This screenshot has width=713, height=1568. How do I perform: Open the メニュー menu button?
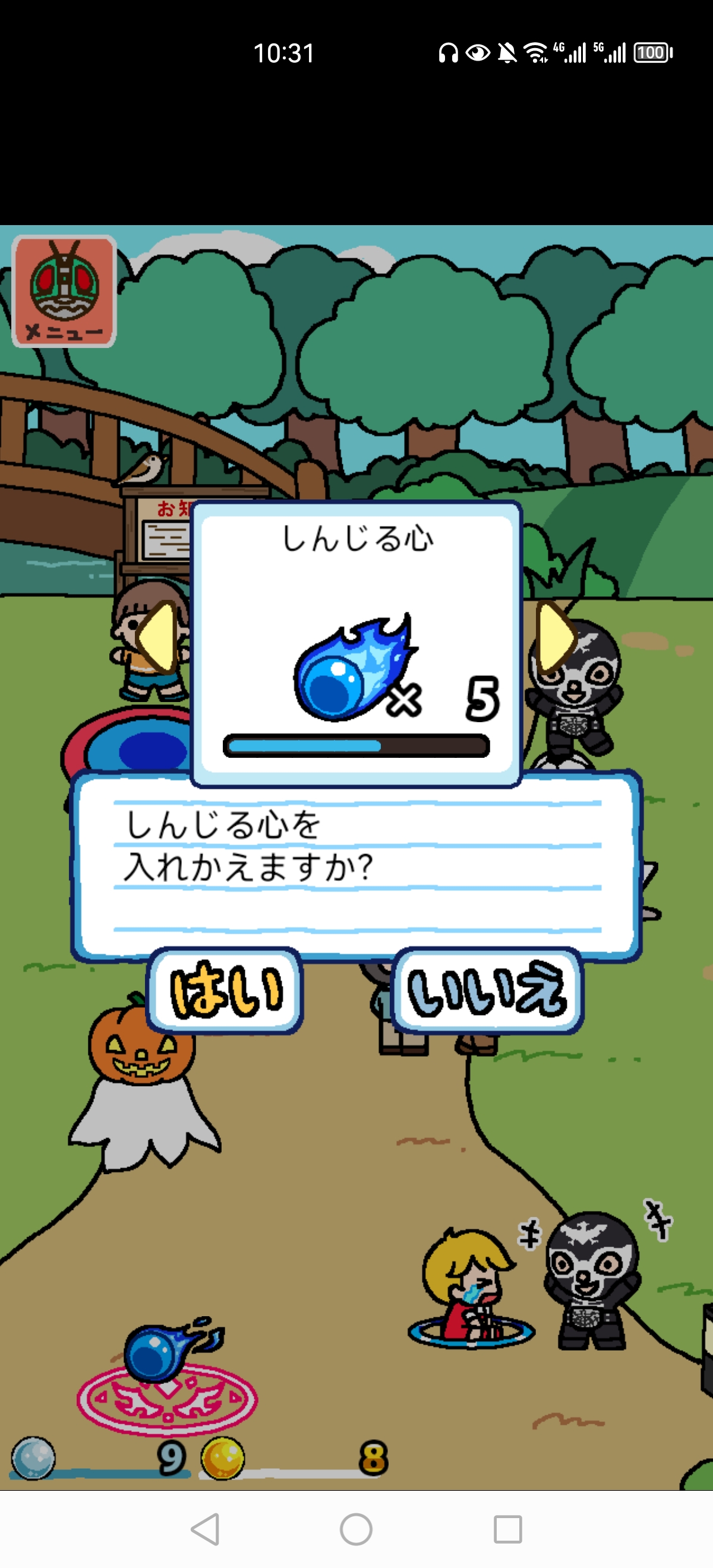(64, 291)
